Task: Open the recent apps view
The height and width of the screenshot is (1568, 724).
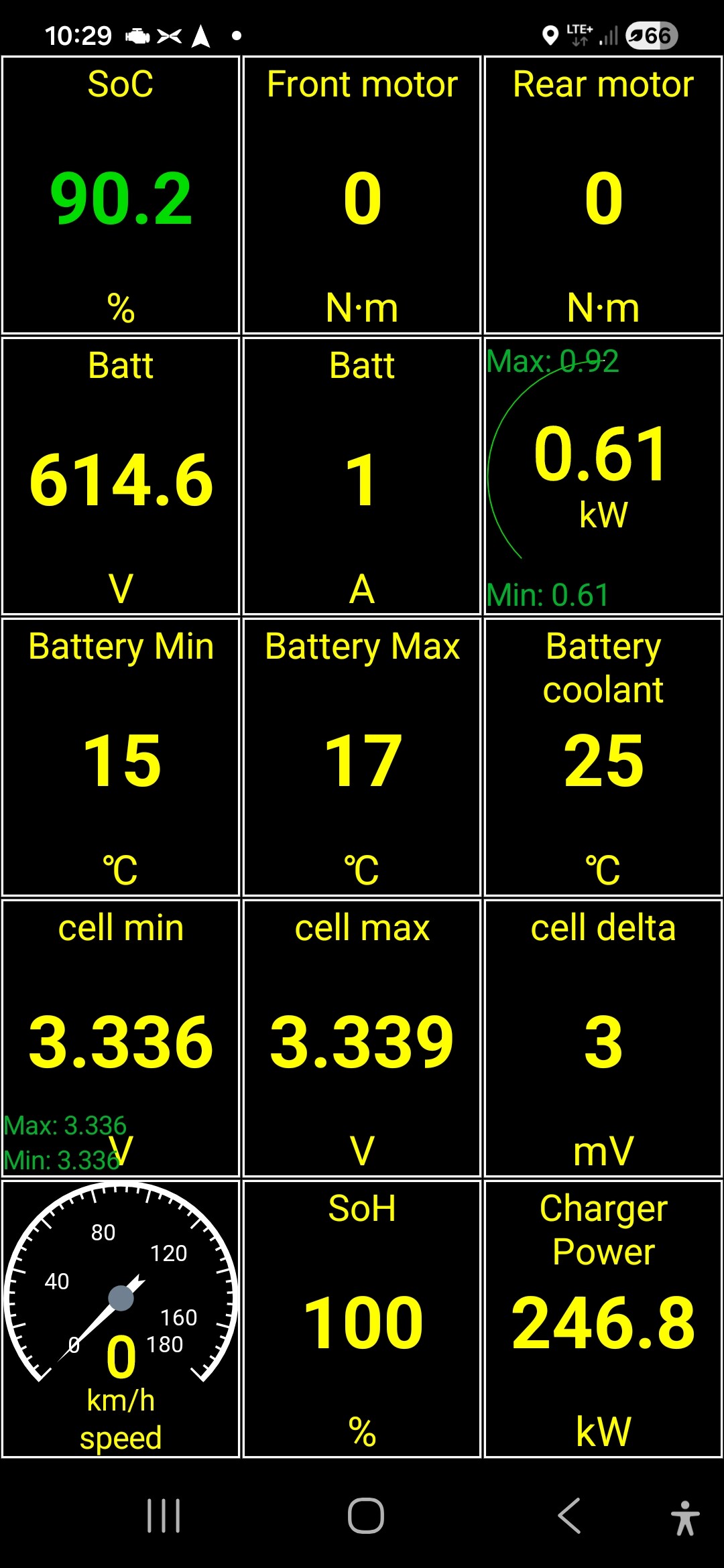Action: [164, 1516]
